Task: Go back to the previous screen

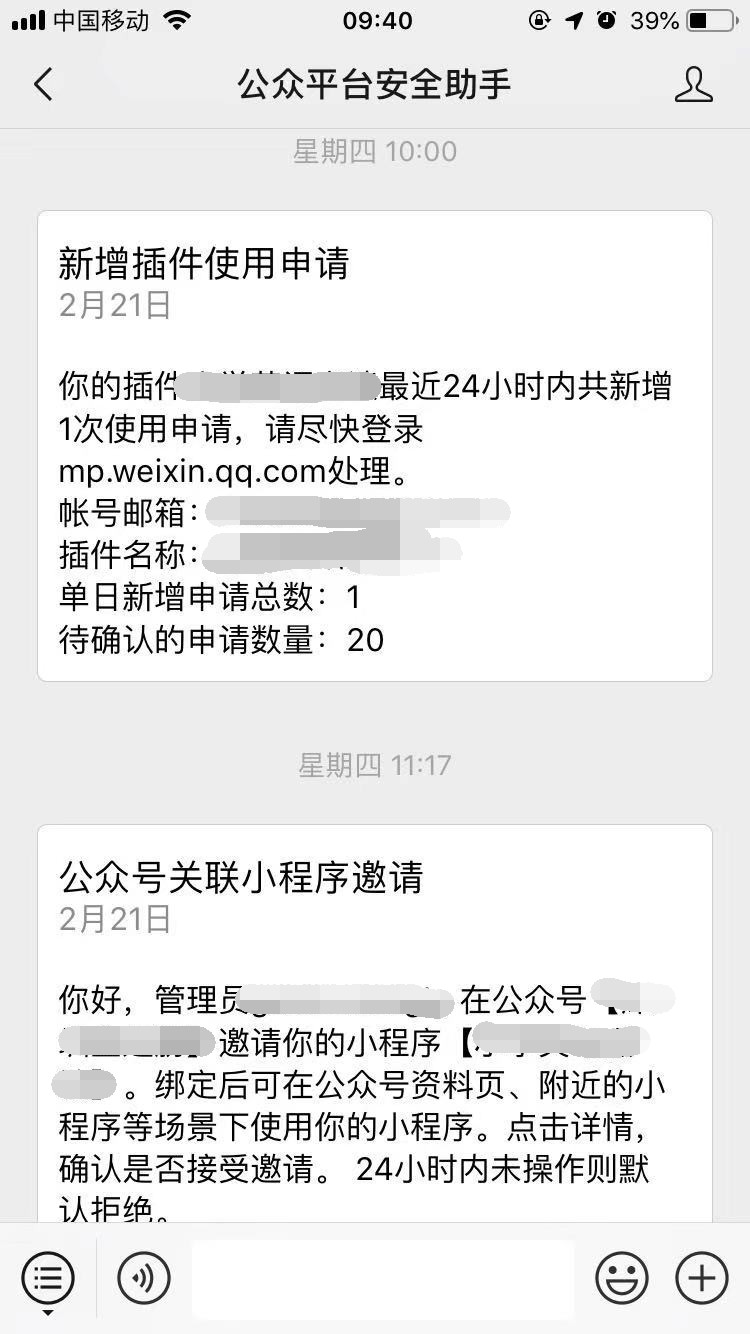Action: 43,85
